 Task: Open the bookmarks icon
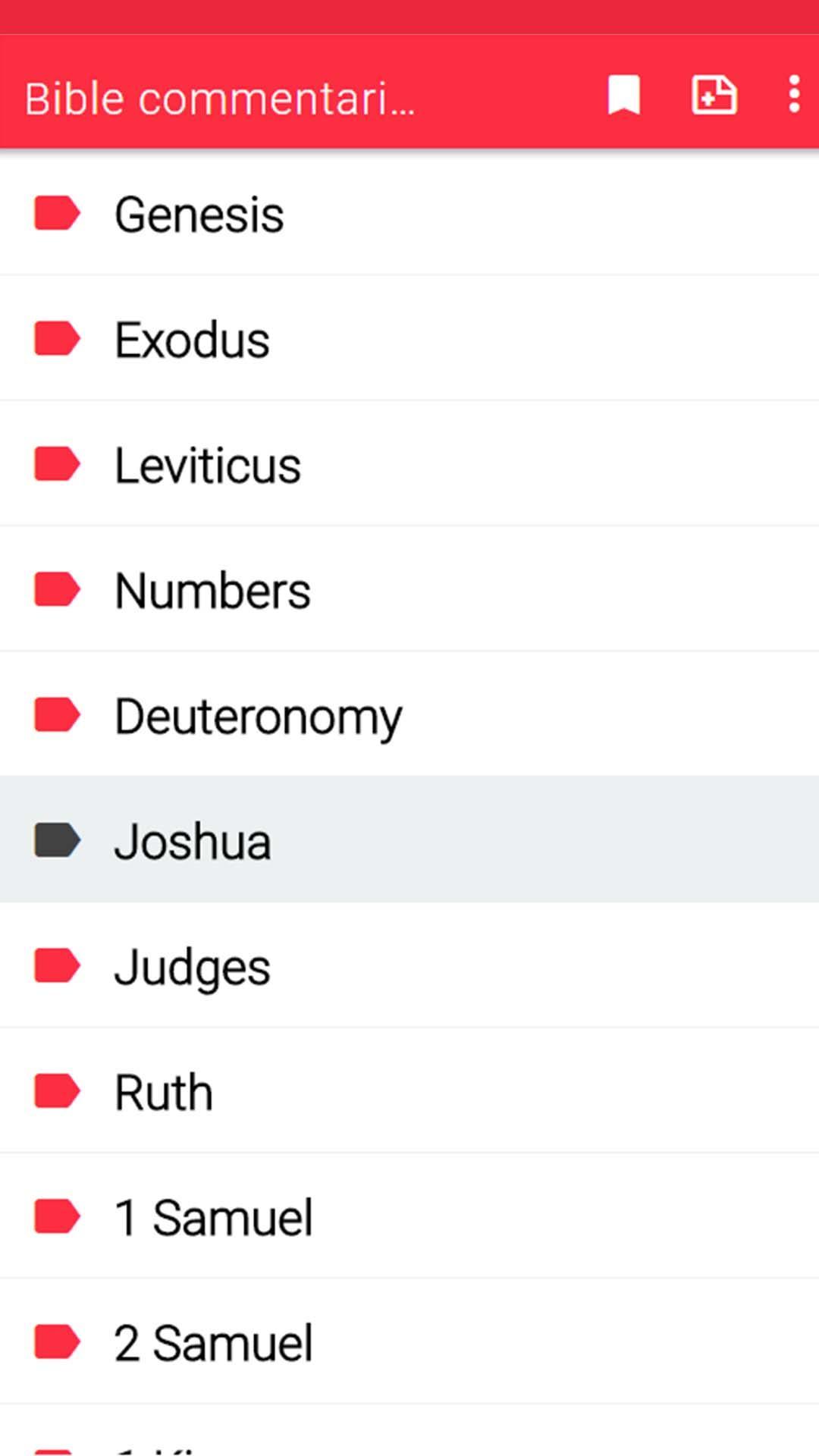click(623, 96)
